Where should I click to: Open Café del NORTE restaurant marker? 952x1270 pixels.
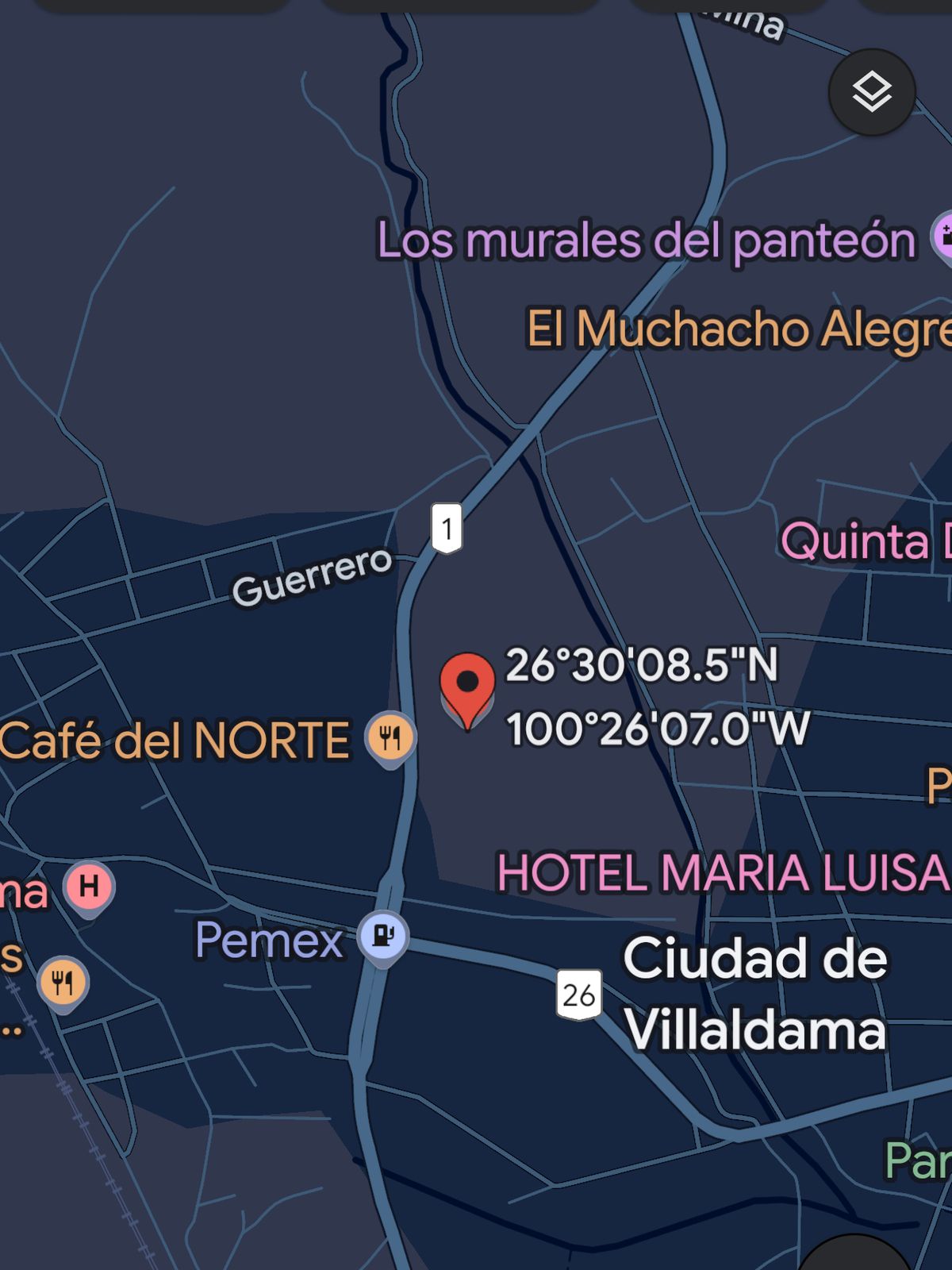point(390,738)
